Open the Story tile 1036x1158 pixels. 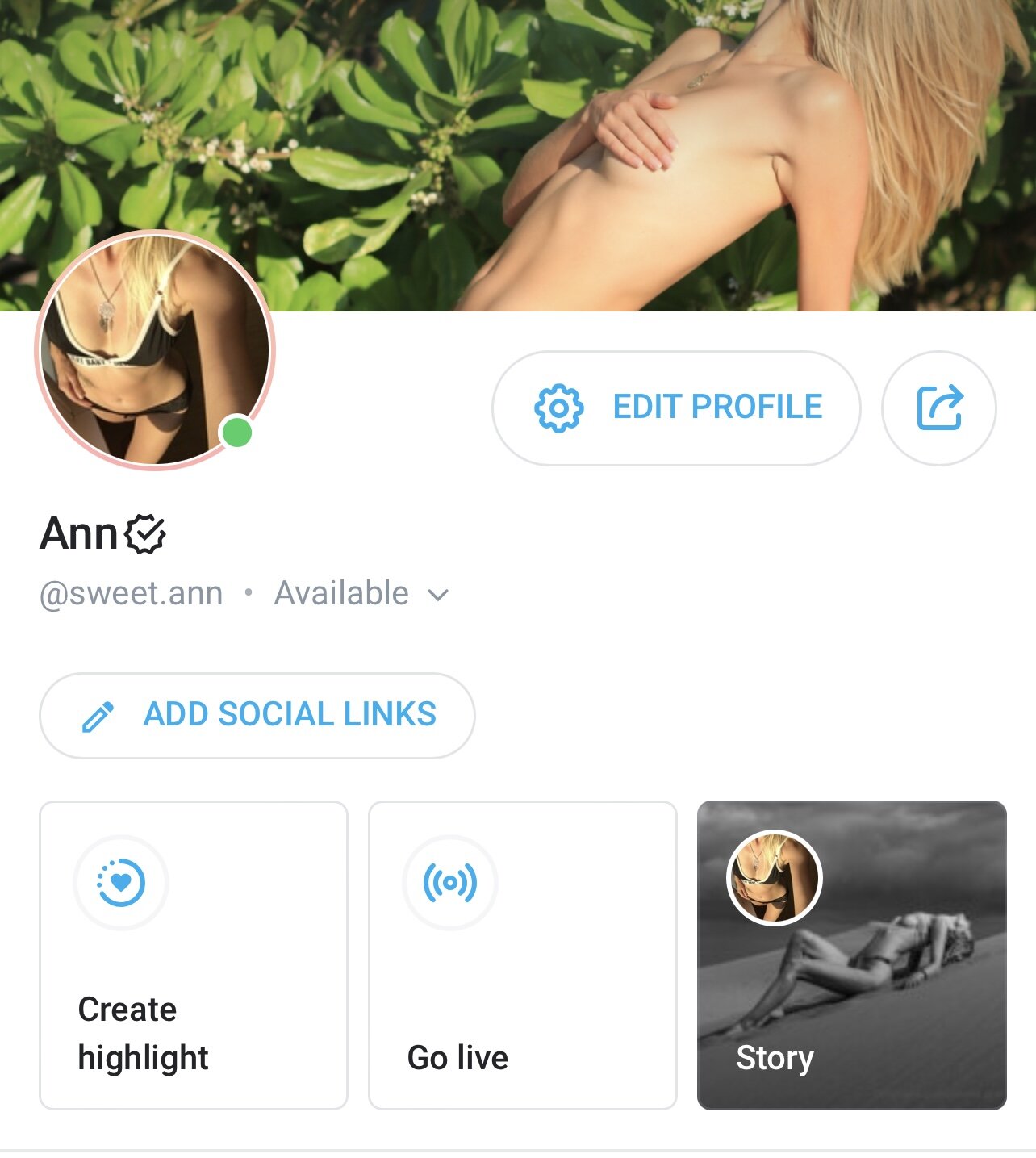point(851,955)
